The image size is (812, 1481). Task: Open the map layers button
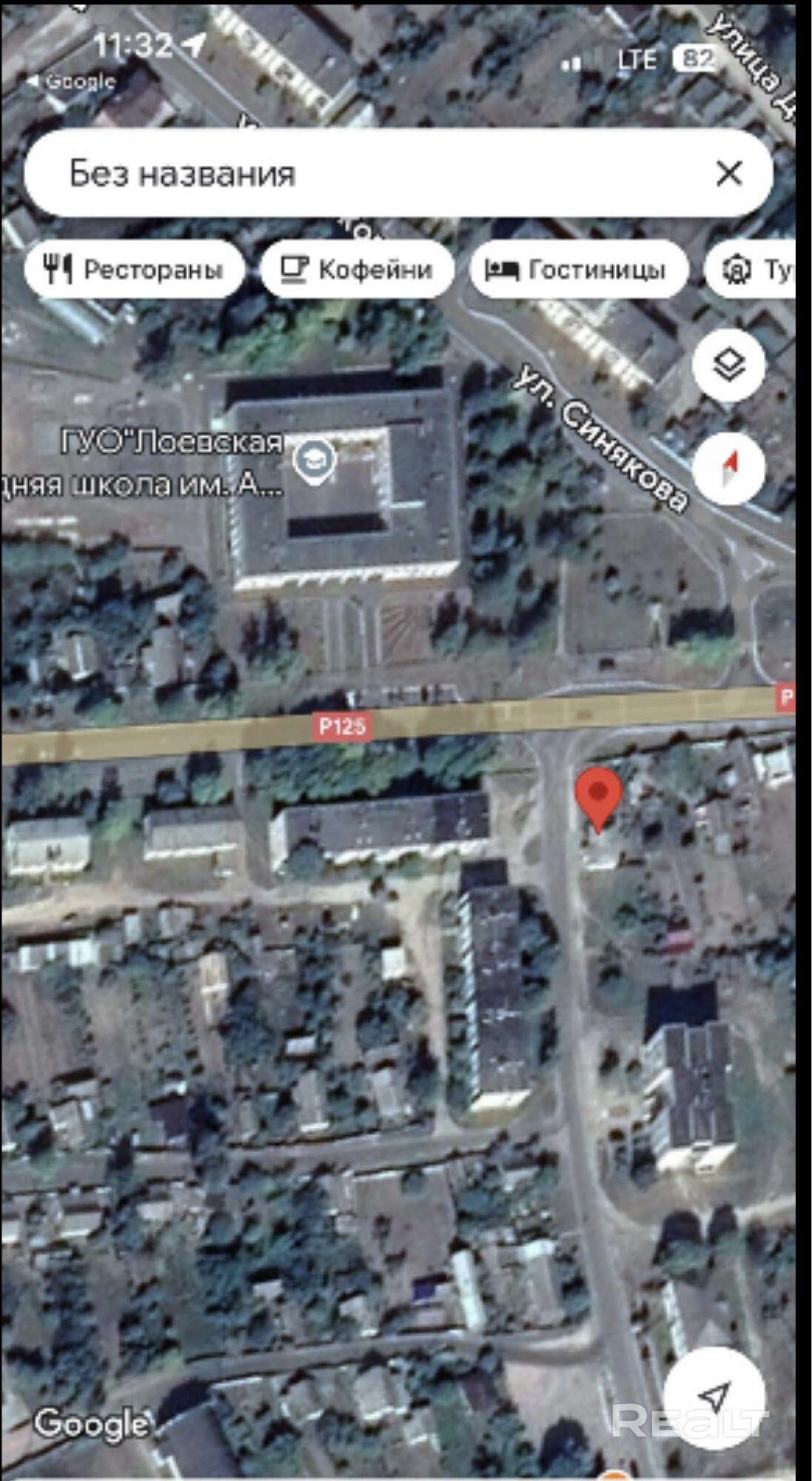(728, 365)
